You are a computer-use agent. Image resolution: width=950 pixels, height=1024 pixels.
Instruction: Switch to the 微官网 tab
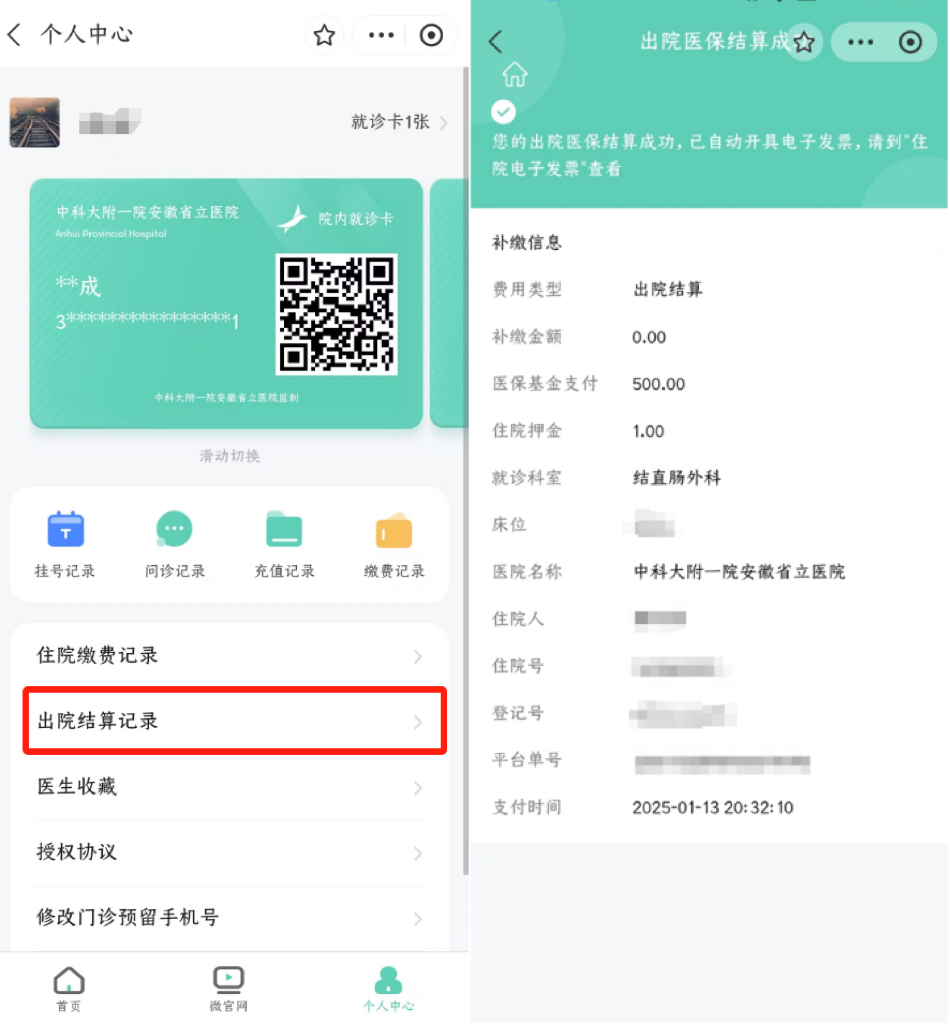tap(229, 988)
